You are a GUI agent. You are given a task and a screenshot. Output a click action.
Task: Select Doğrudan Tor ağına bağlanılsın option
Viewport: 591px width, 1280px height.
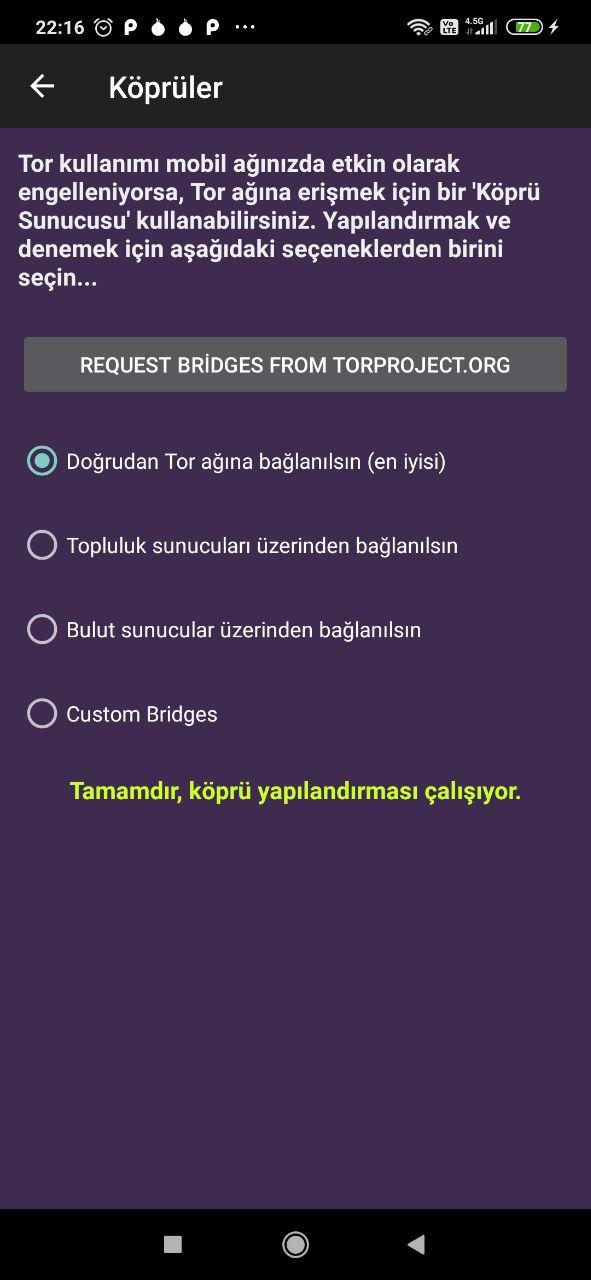(236, 461)
